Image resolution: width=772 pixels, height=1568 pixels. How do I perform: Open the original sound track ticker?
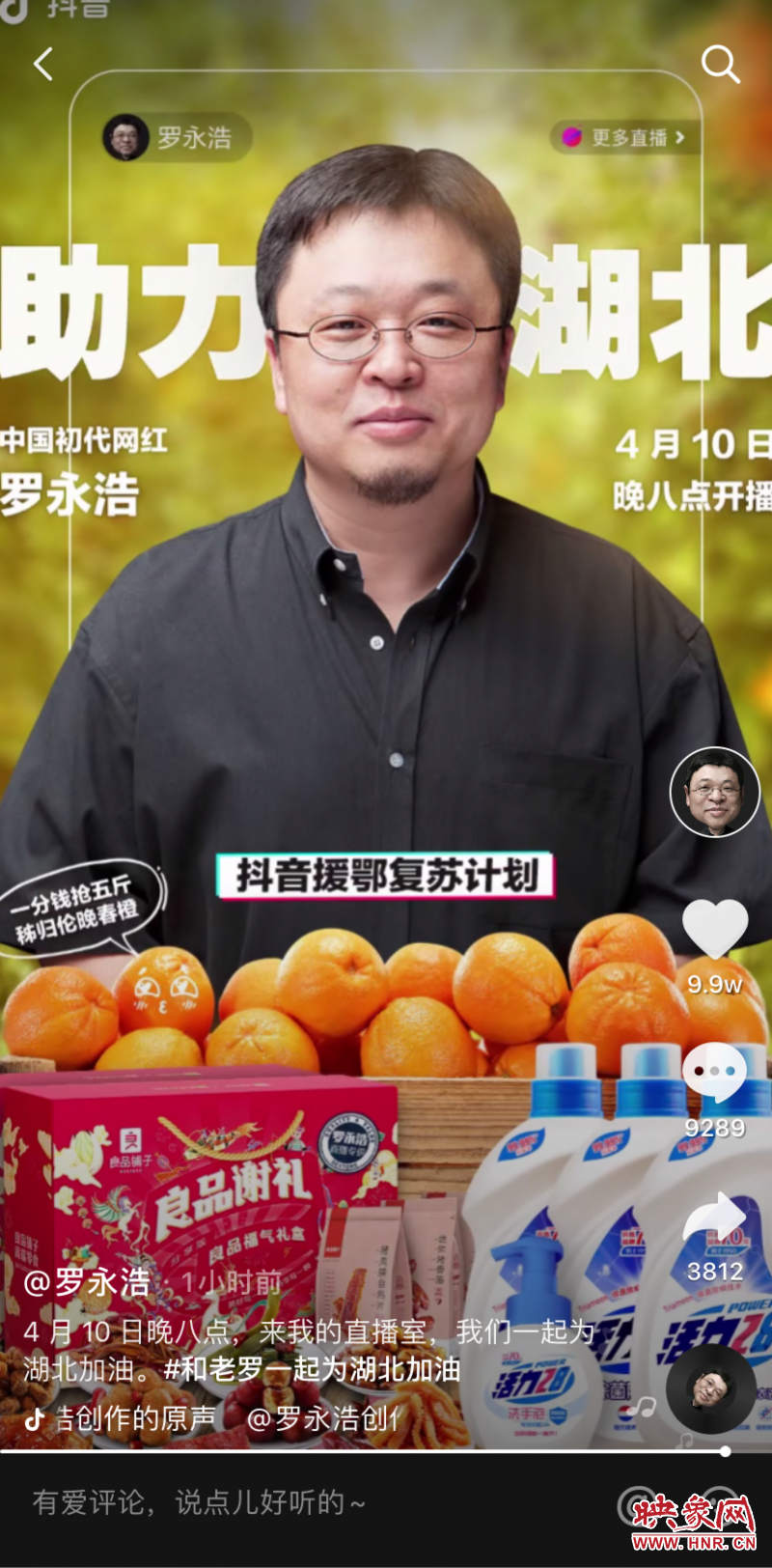212,1418
